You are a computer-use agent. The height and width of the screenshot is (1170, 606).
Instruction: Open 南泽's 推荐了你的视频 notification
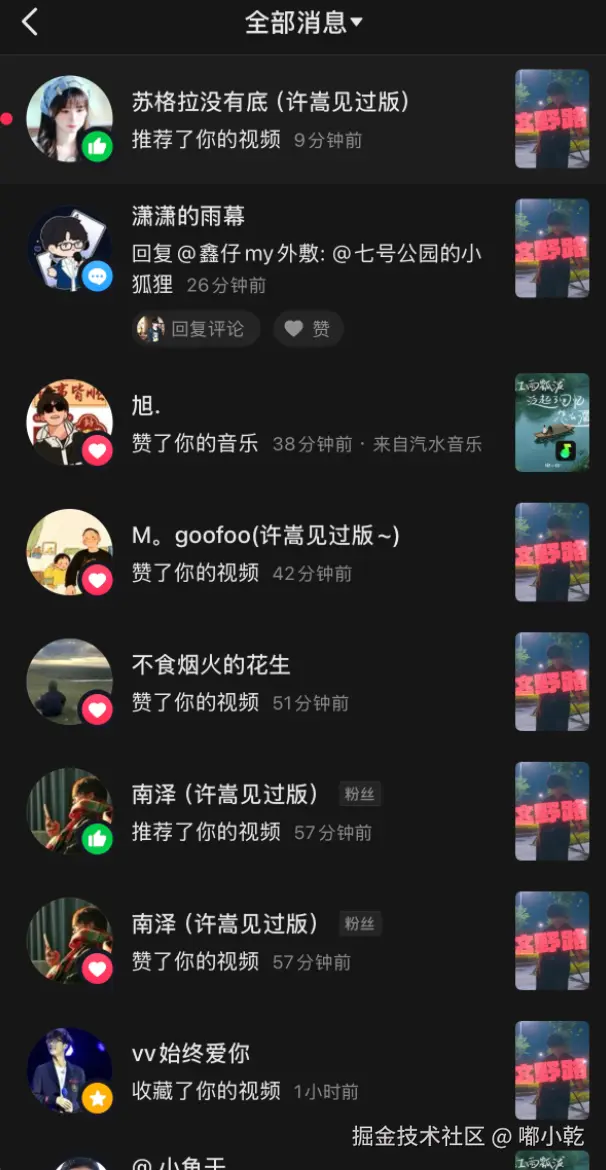(x=300, y=812)
